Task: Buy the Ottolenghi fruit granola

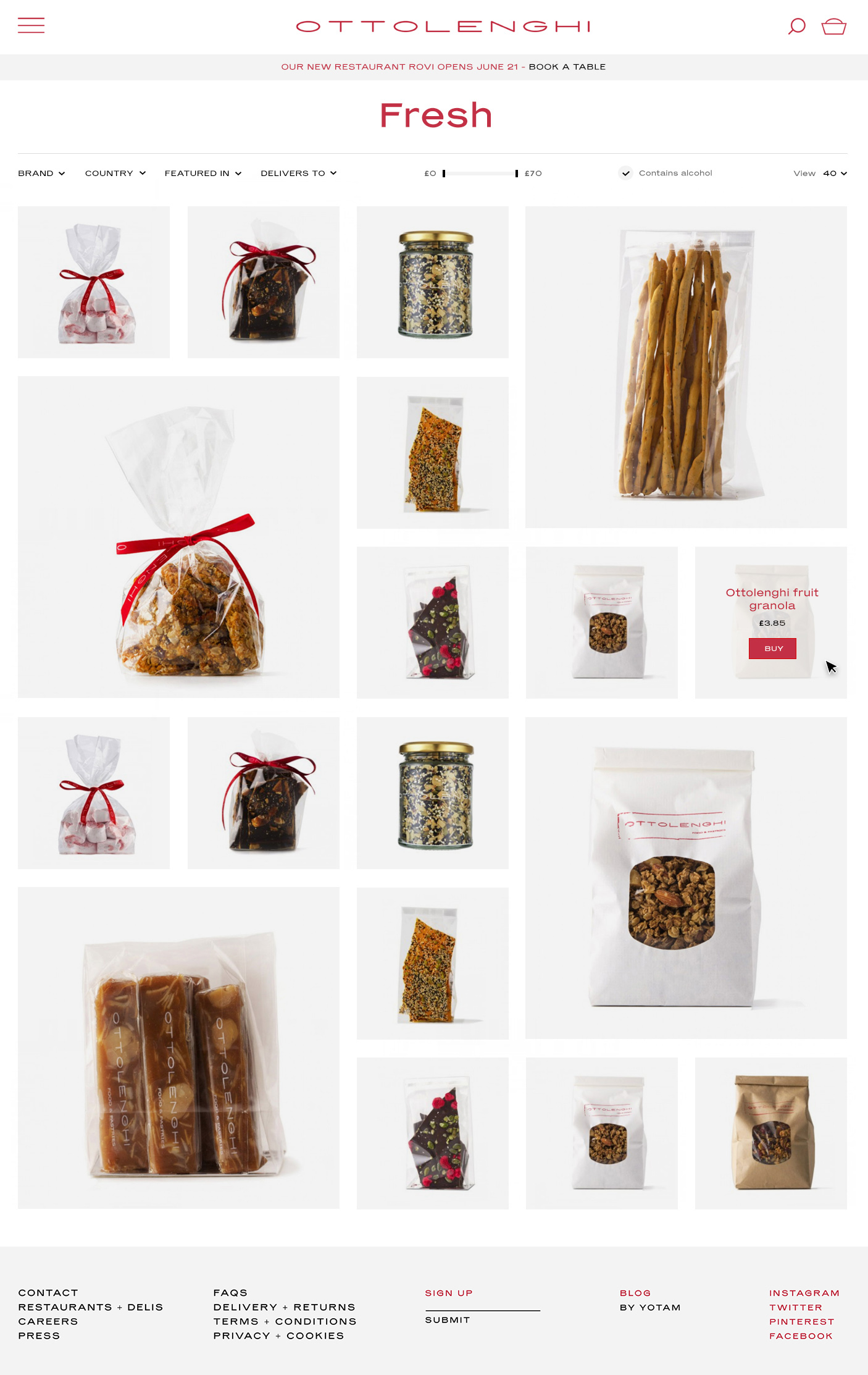Action: pos(772,649)
